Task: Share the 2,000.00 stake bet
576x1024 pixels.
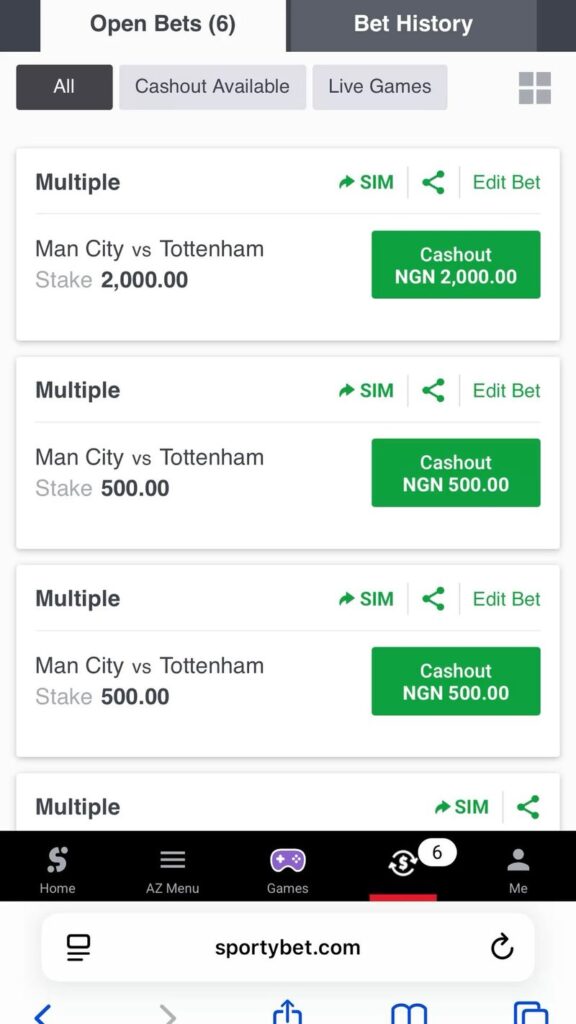Action: point(433,182)
